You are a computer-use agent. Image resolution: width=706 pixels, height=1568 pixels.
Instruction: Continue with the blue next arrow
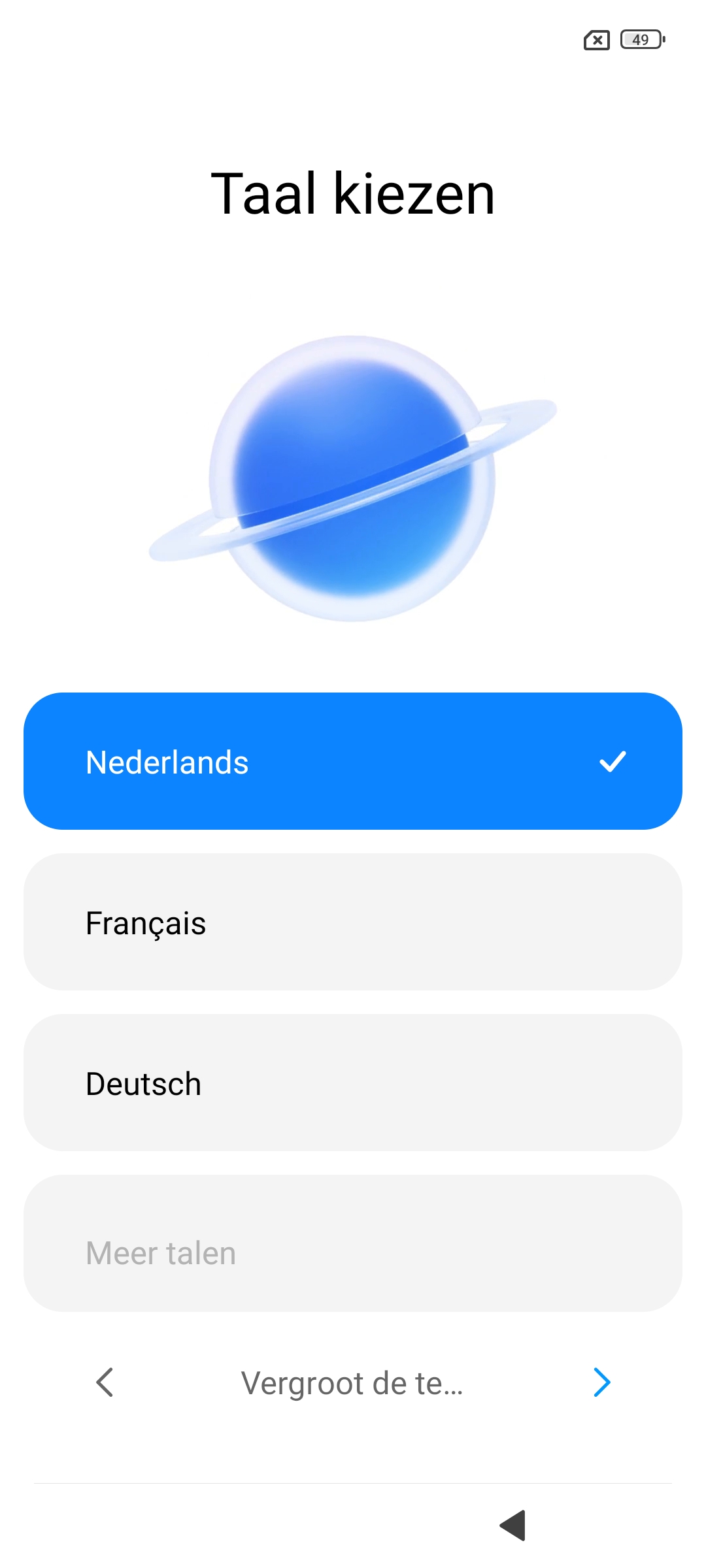coord(601,1382)
